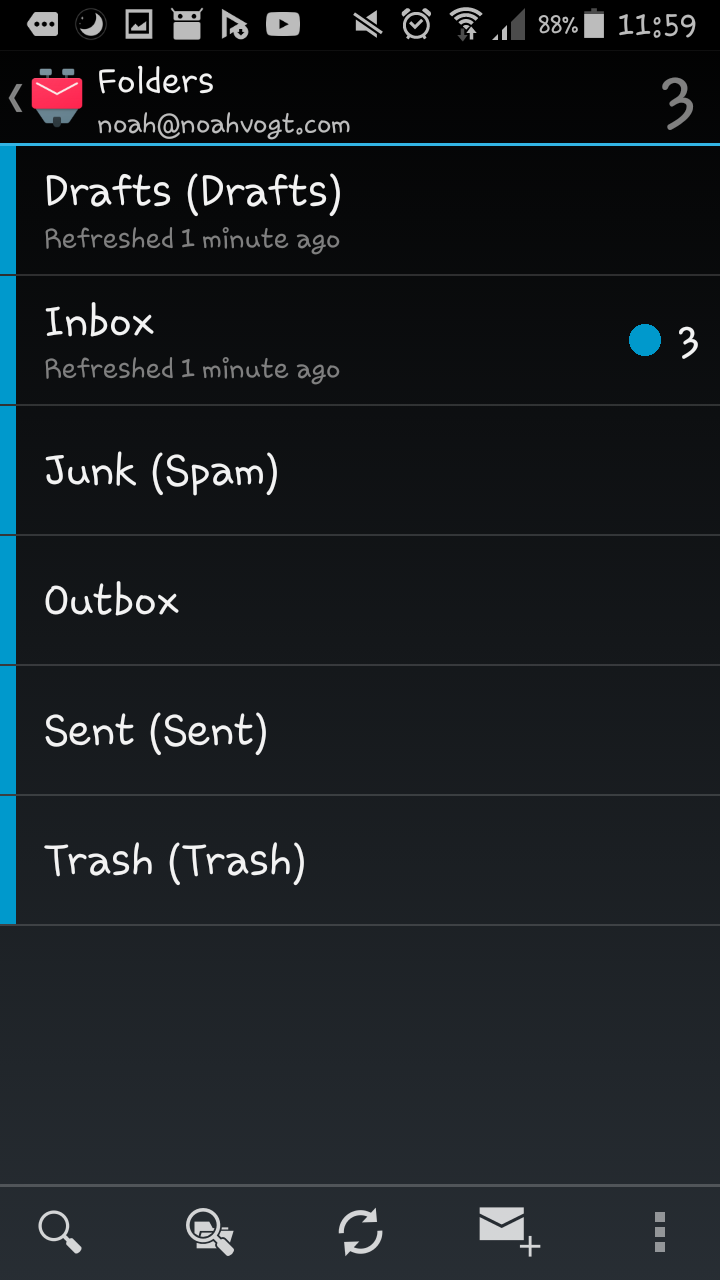Open the folder search icon
This screenshot has height=1280, width=720.
(210, 1231)
